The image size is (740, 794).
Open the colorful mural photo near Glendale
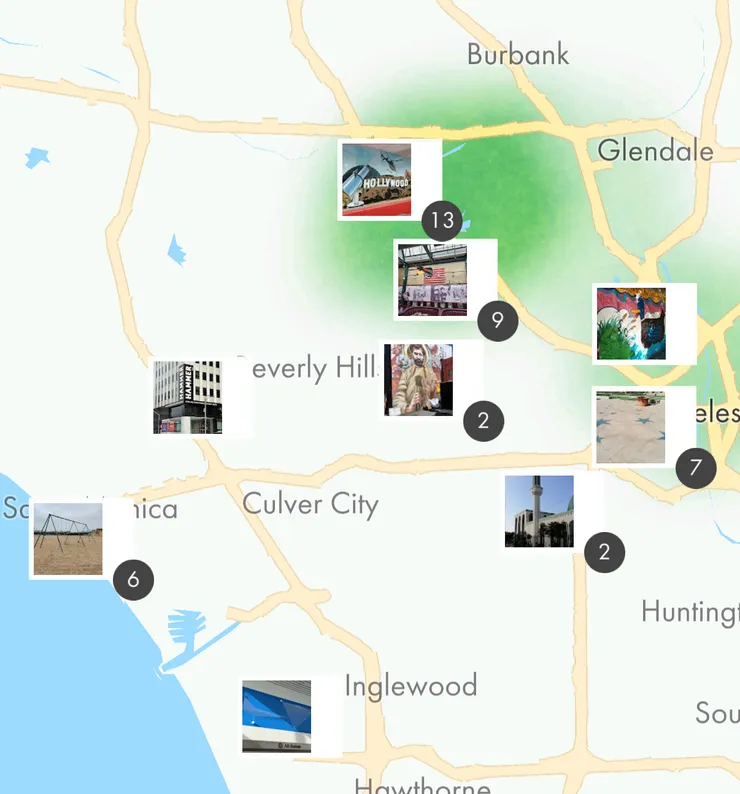click(x=631, y=324)
